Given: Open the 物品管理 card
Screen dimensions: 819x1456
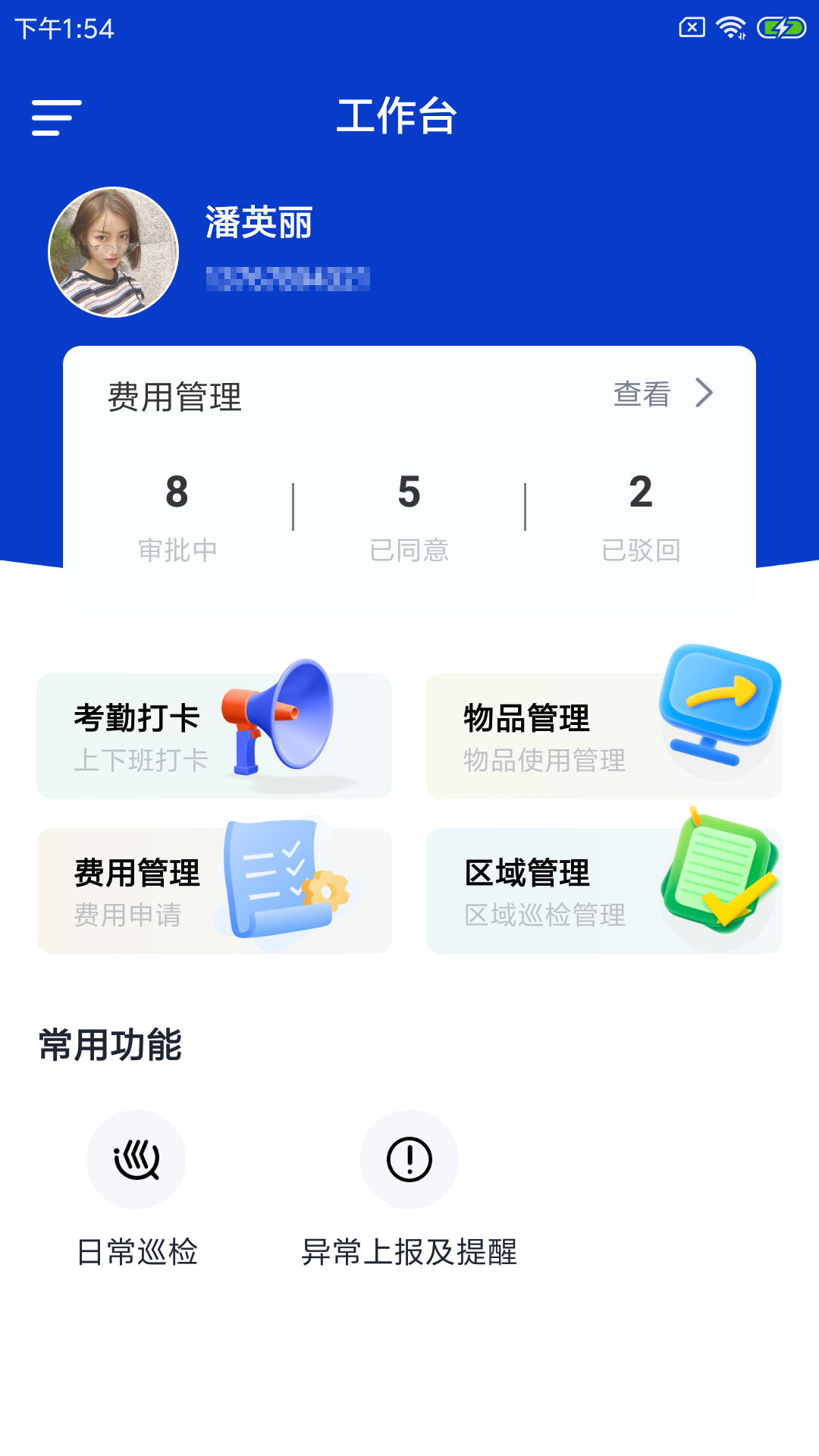Looking at the screenshot, I should coord(604,736).
